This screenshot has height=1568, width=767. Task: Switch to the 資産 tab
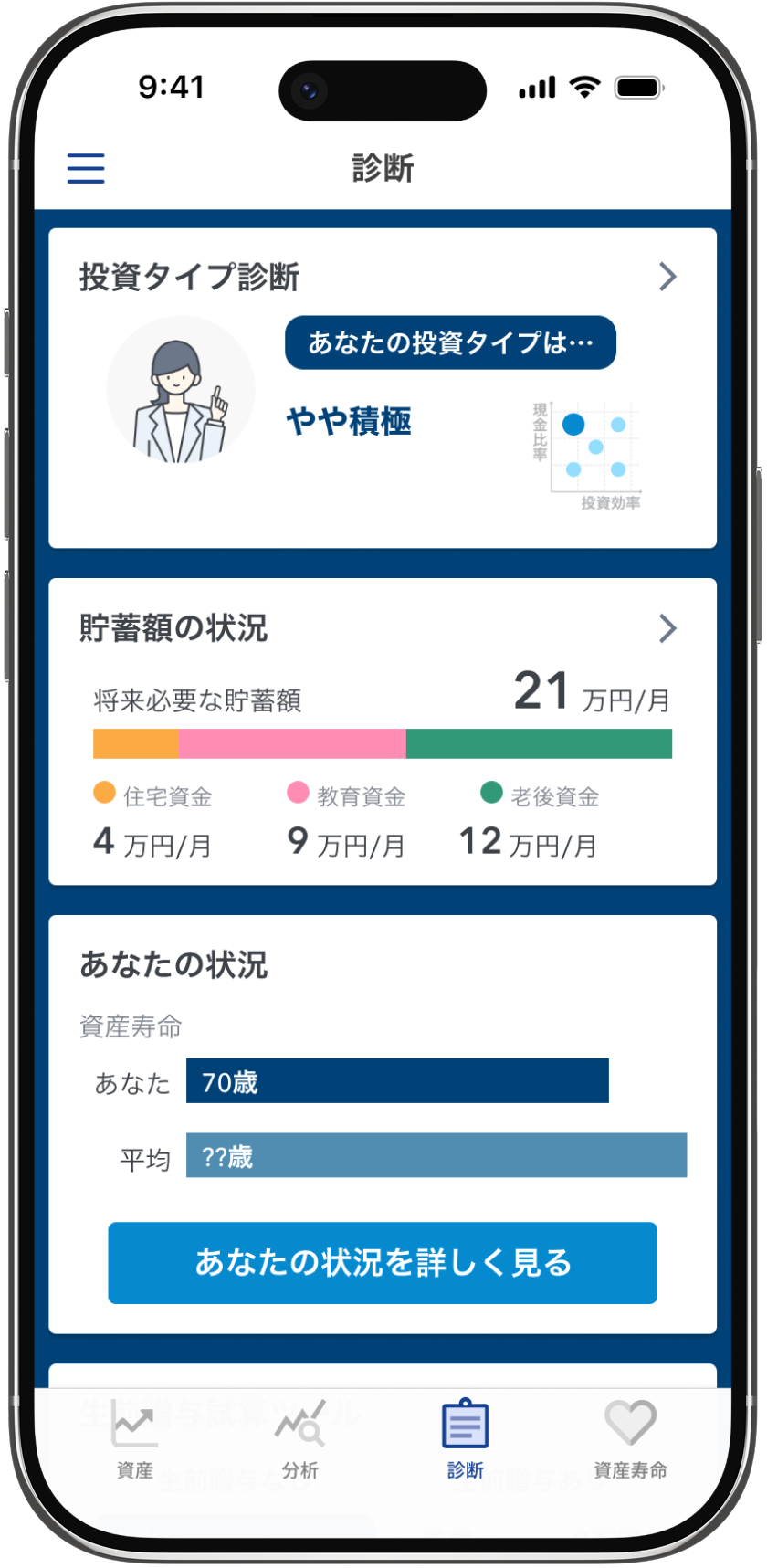point(135,1438)
